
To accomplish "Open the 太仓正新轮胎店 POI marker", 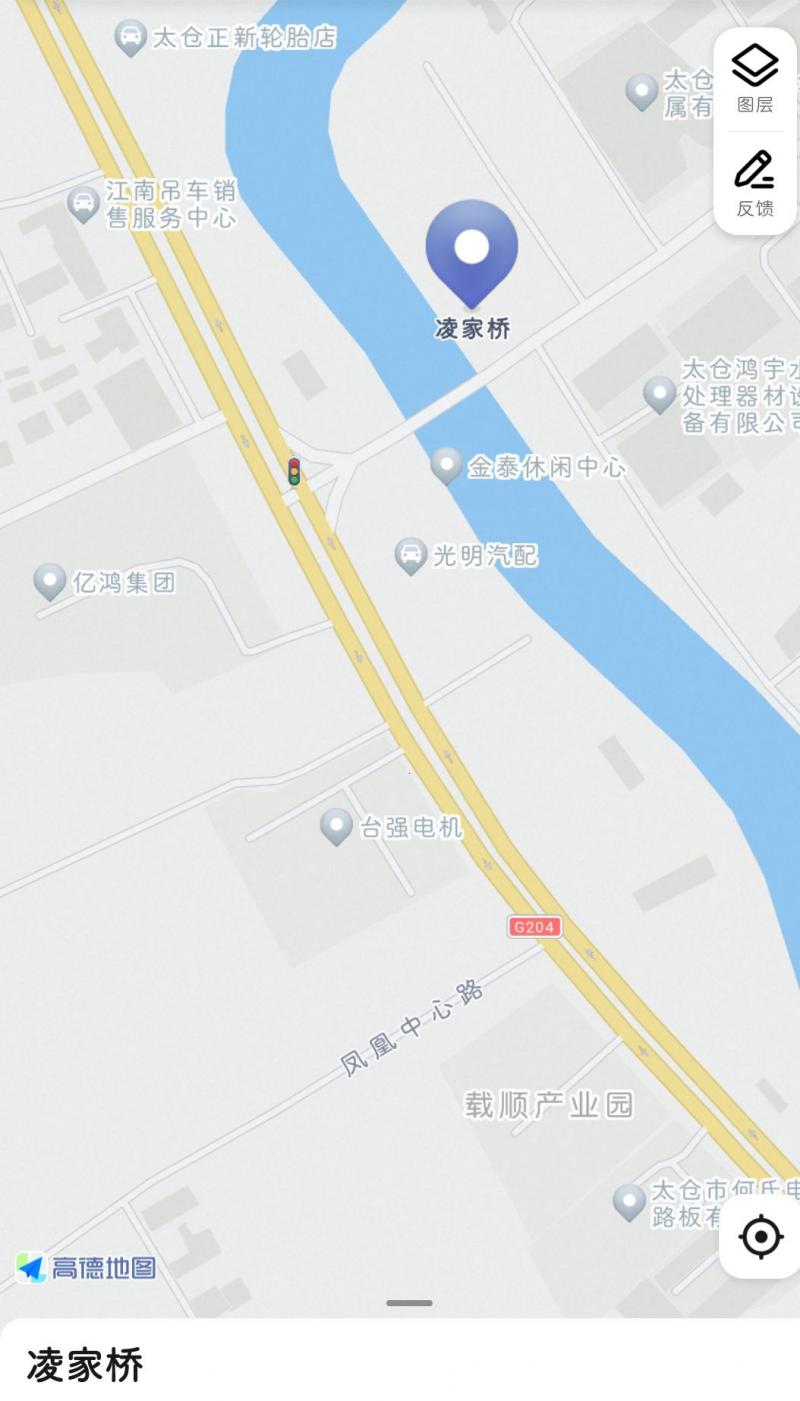I will 130,35.
